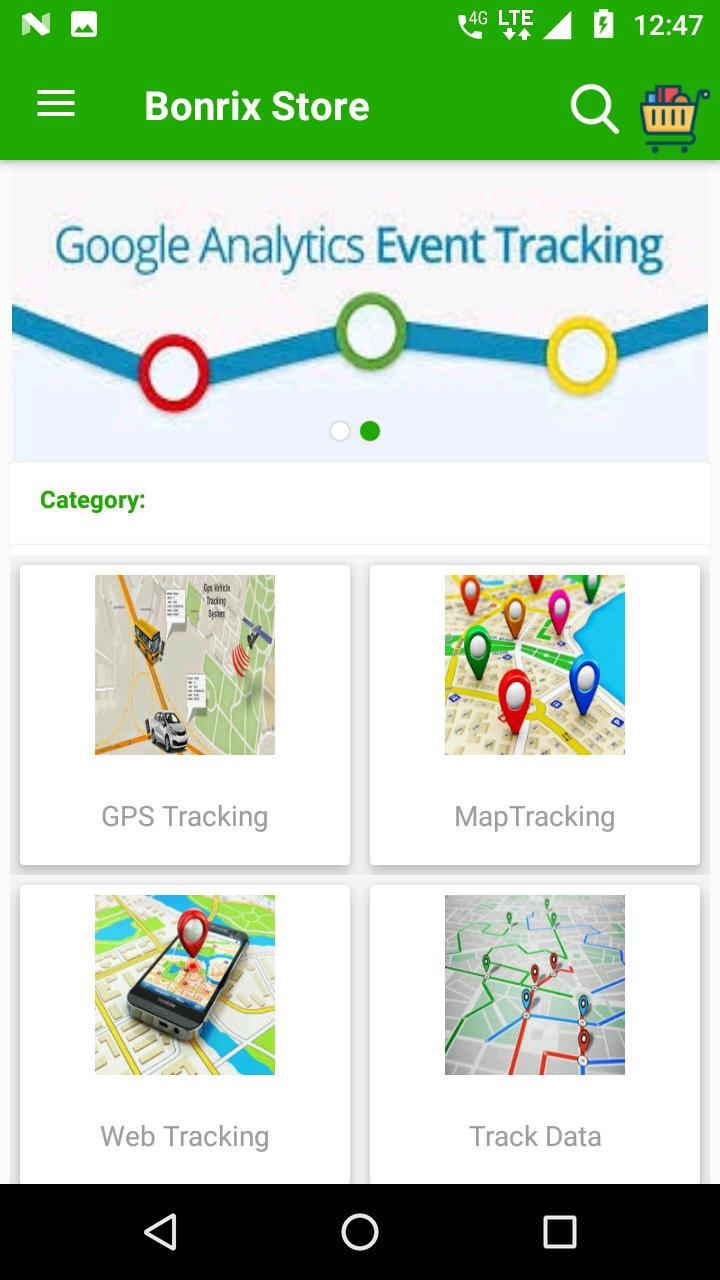The image size is (720, 1280).
Task: Open the MapTracking category
Action: pos(535,714)
